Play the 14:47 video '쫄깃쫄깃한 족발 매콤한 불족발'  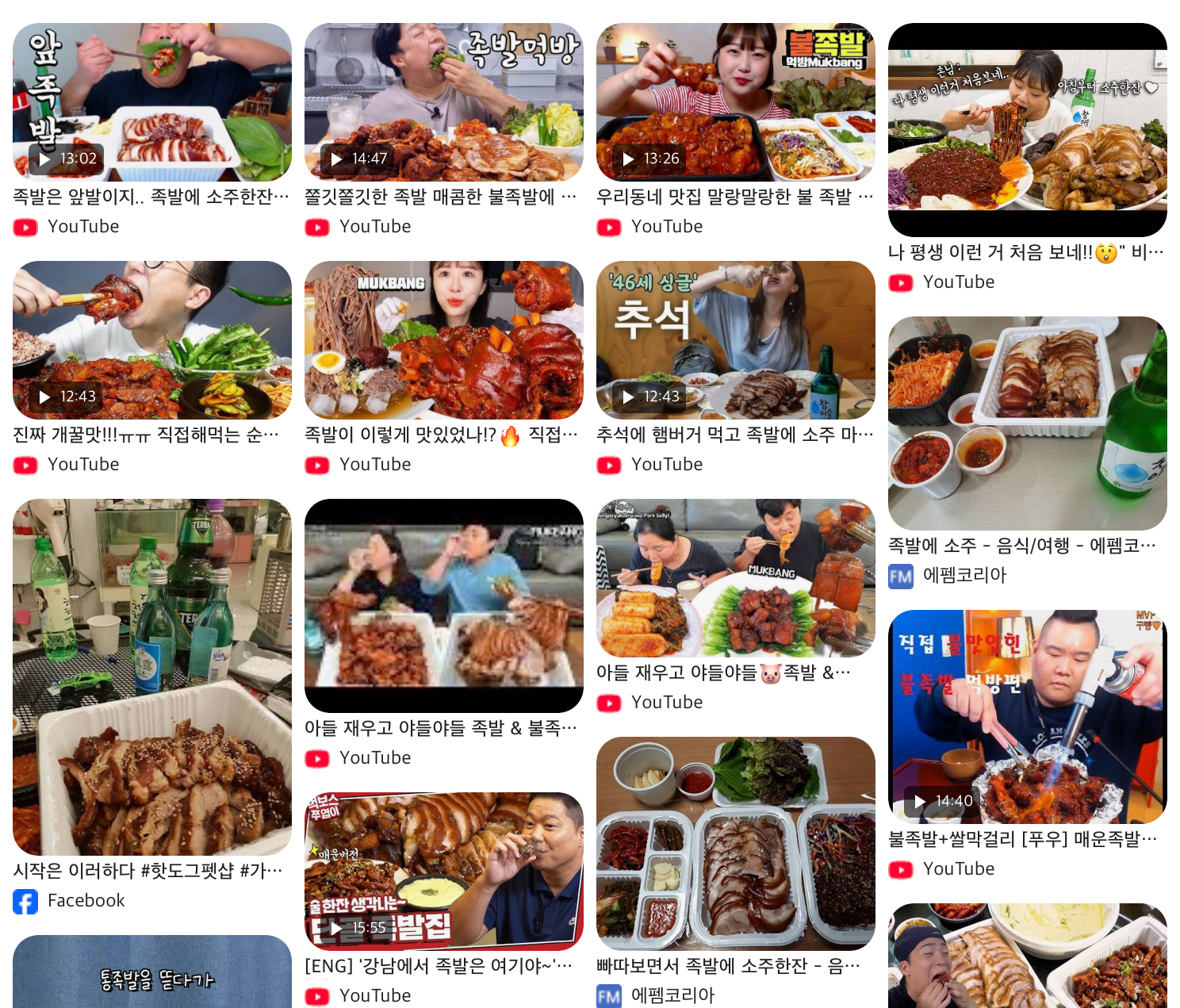pos(443,103)
